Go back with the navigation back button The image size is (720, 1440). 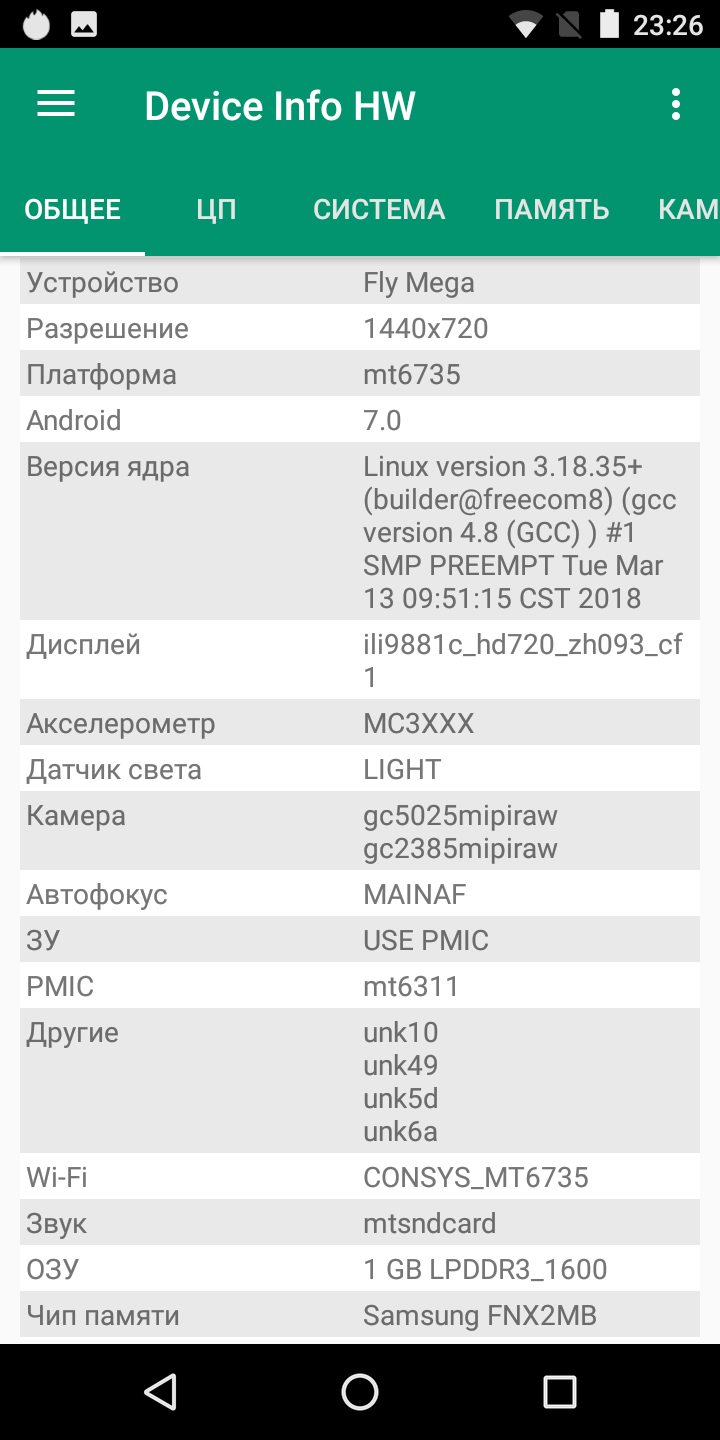tap(160, 1391)
